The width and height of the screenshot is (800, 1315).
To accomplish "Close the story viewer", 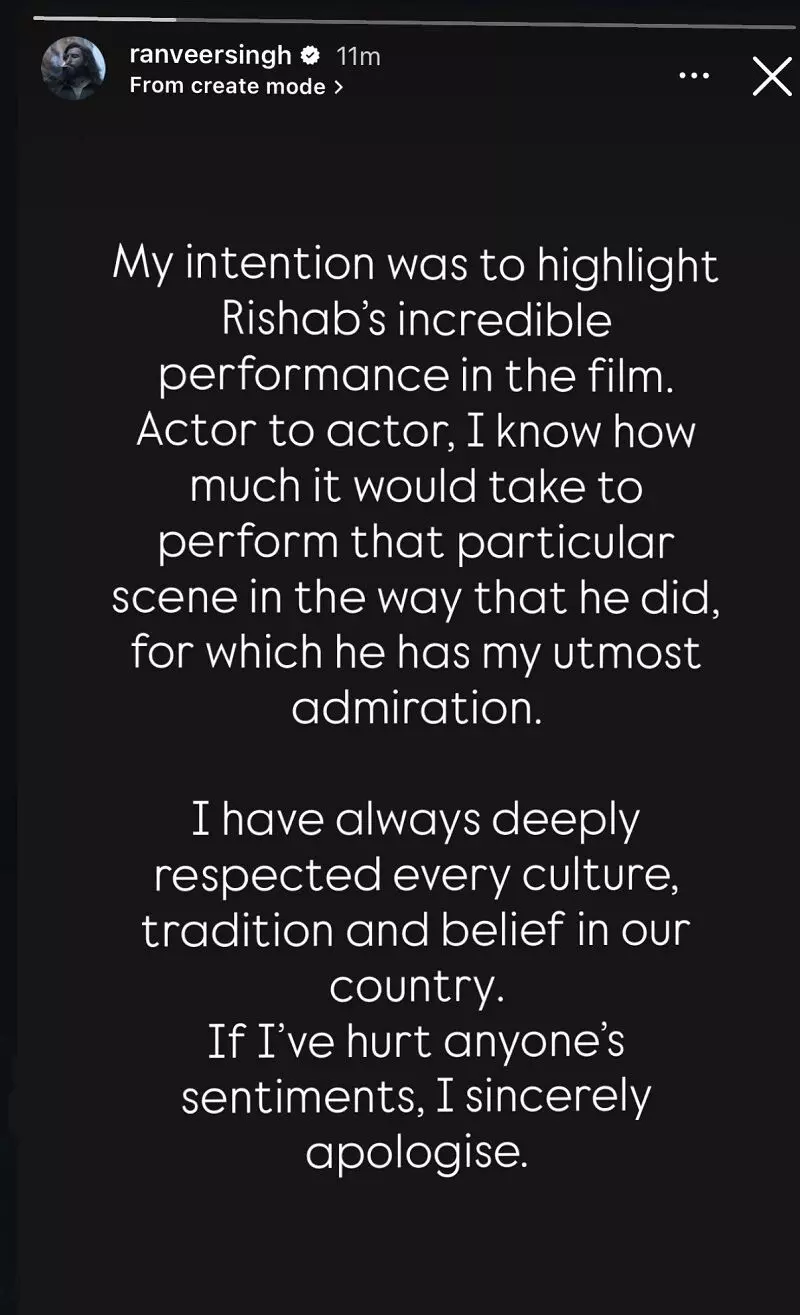I will 771,76.
